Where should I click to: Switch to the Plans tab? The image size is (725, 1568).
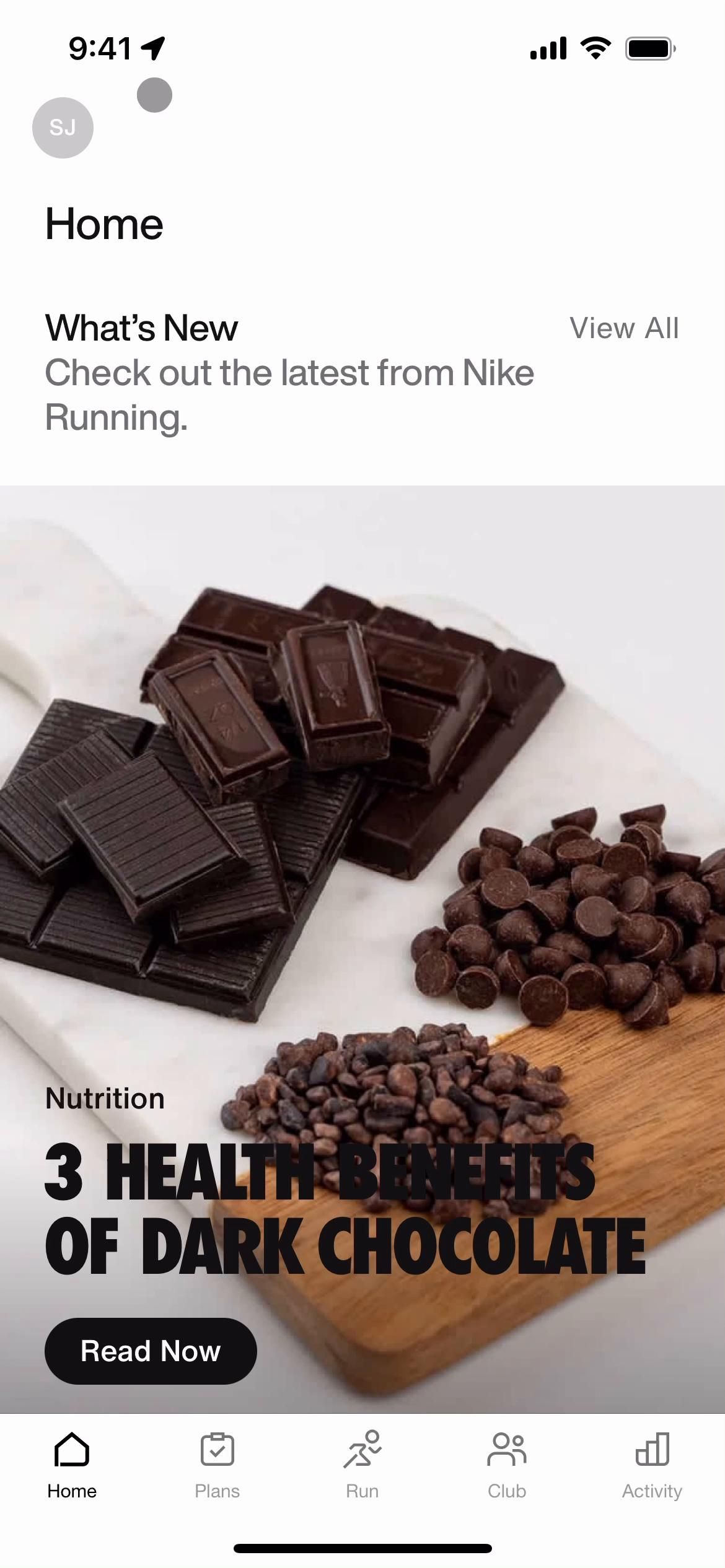click(217, 1465)
